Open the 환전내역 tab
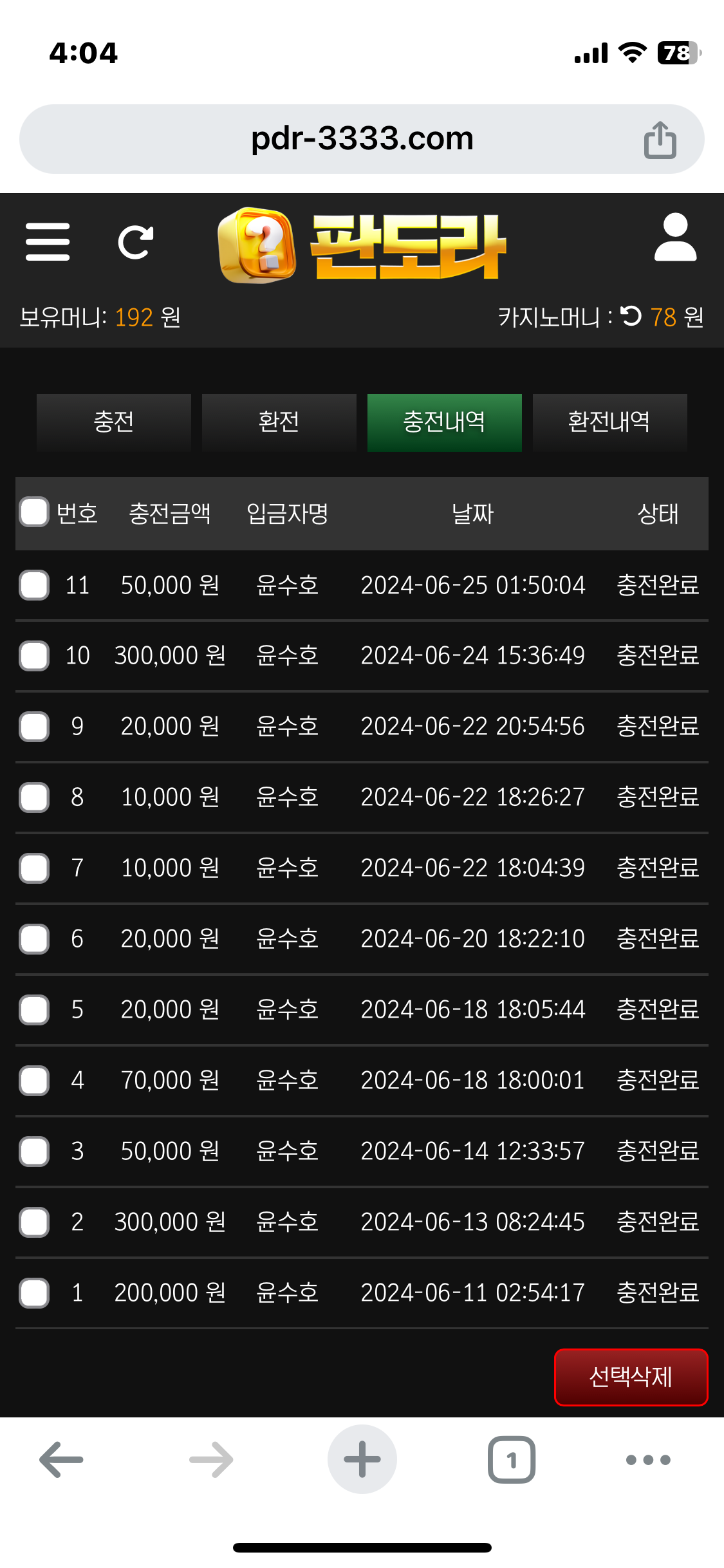The height and width of the screenshot is (1568, 724). 609,422
